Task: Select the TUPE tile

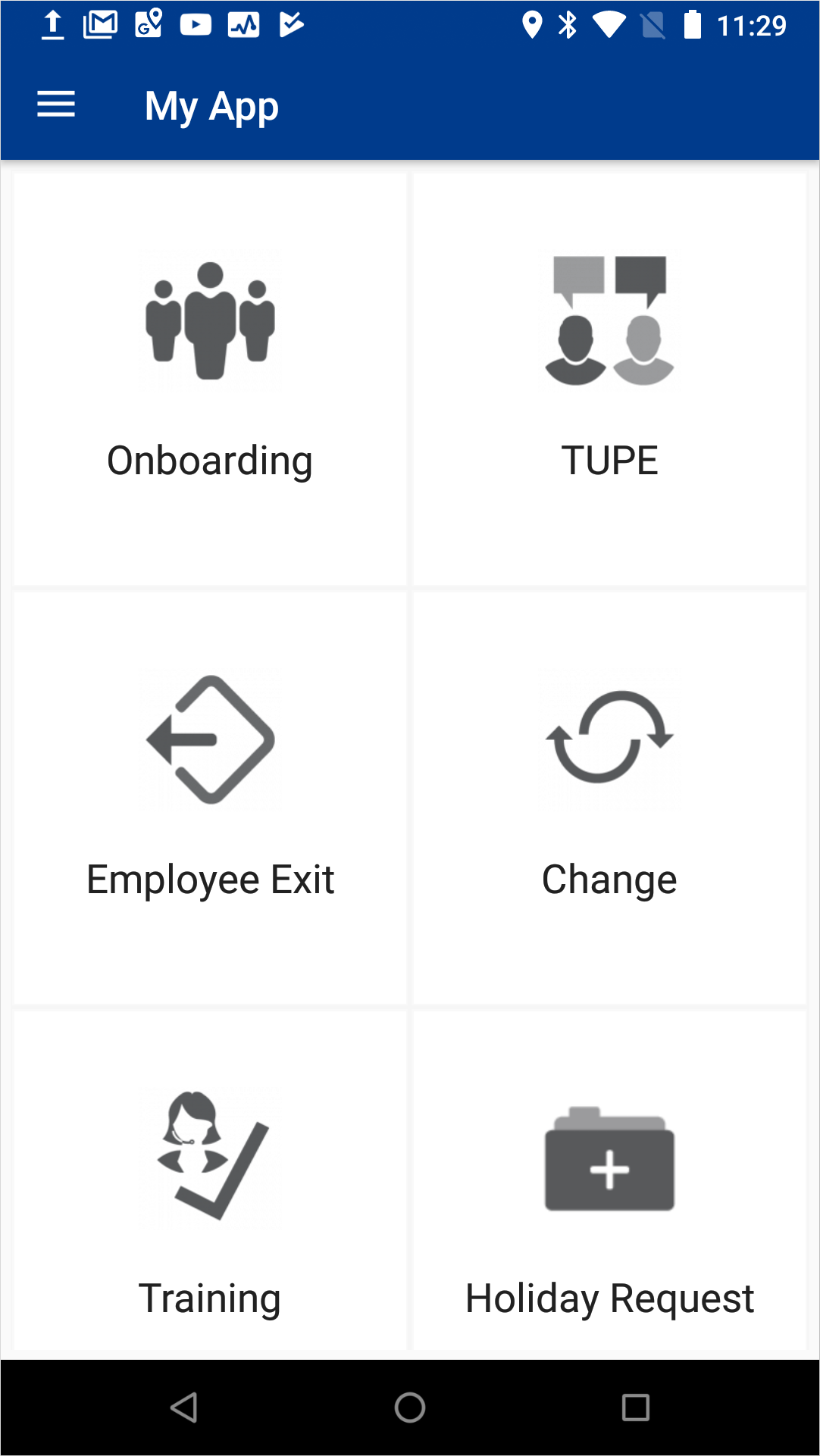Action: 609,379
